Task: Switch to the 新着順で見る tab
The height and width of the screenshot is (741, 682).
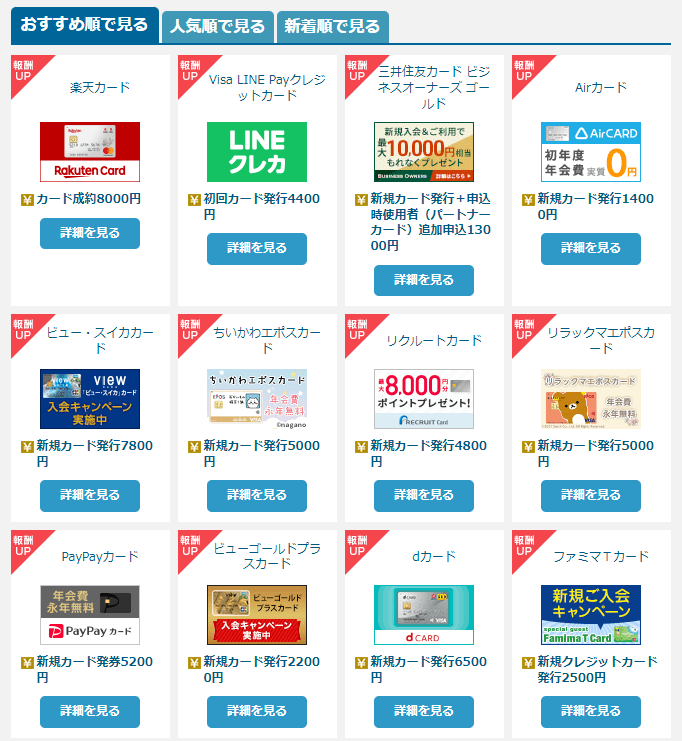Action: coord(332,27)
